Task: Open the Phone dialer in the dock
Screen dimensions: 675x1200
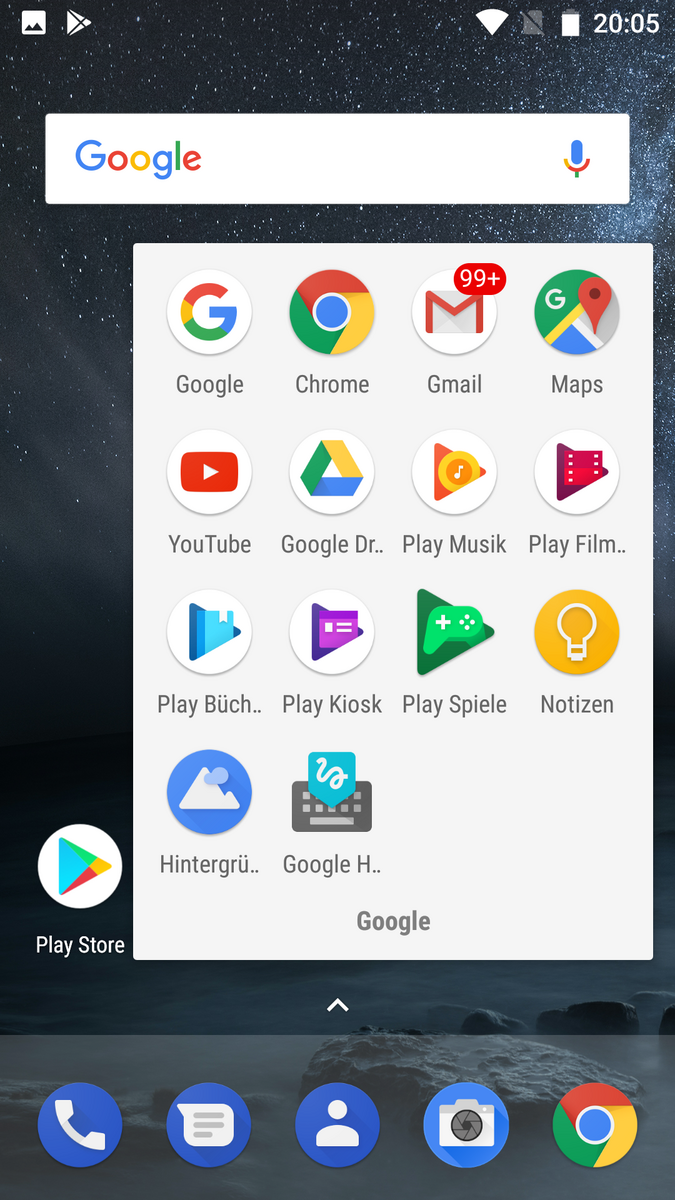Action: [x=80, y=1125]
